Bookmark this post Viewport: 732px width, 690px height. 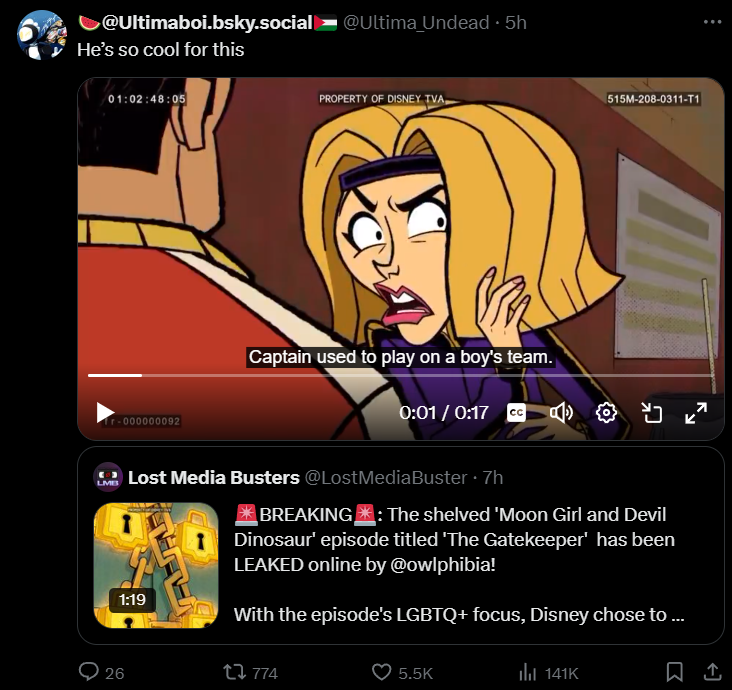[675, 672]
